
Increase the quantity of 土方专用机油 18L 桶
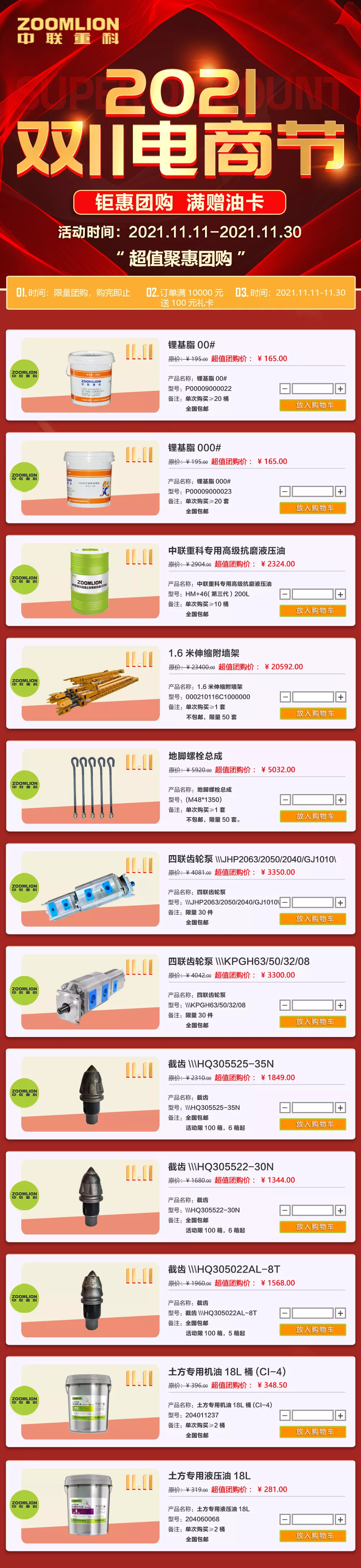click(x=340, y=1416)
